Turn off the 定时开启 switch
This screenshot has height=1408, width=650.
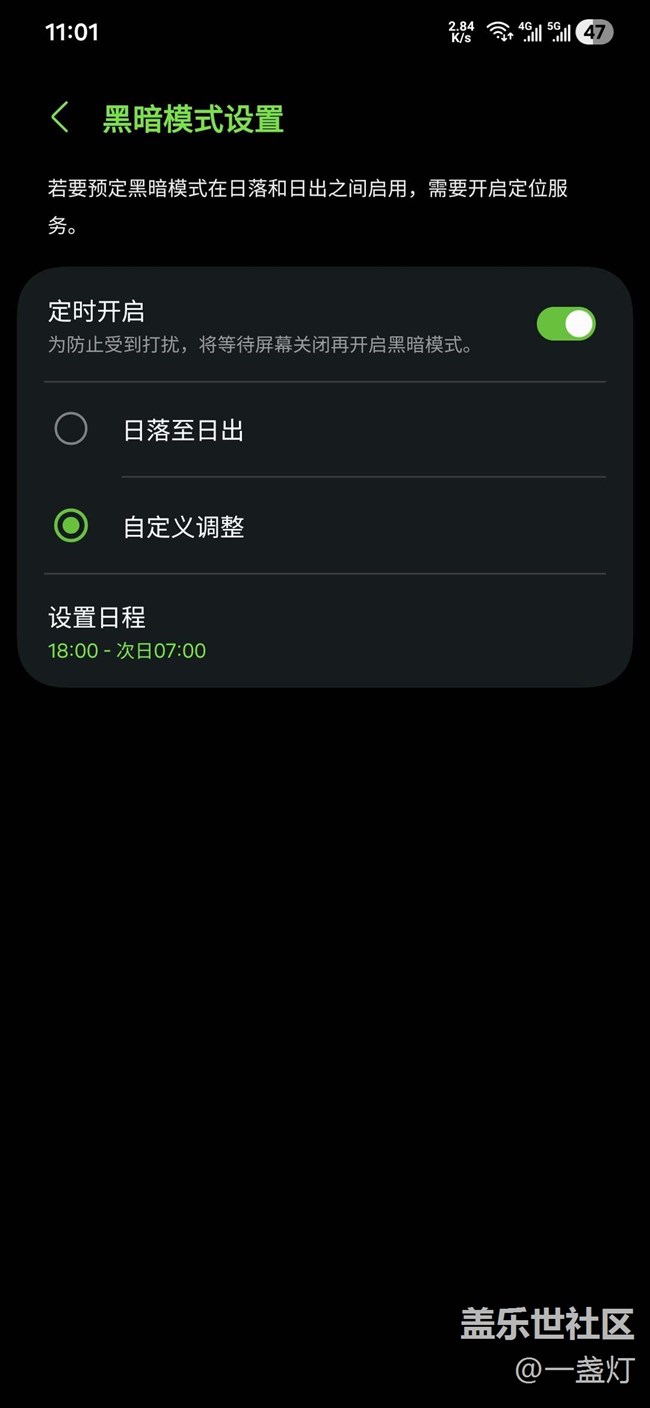(566, 324)
